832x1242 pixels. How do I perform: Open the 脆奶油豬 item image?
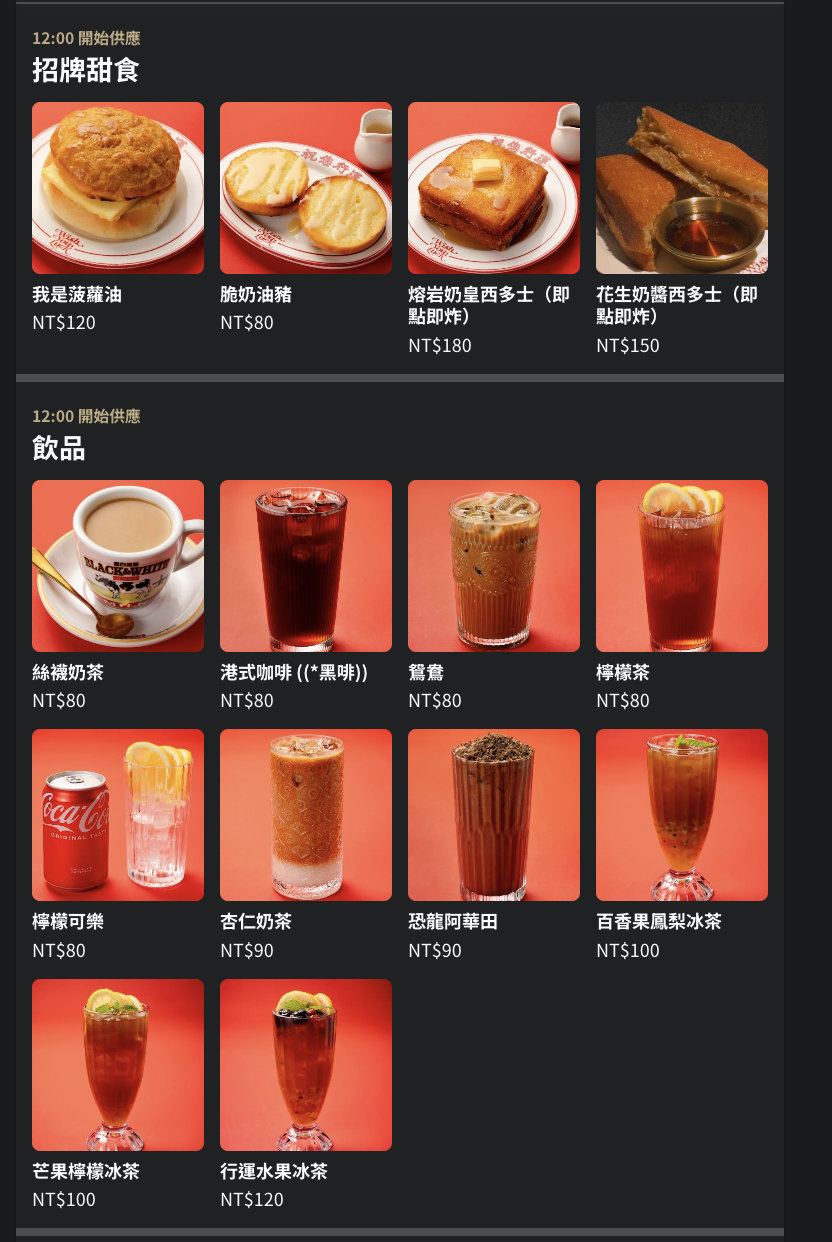pos(305,187)
